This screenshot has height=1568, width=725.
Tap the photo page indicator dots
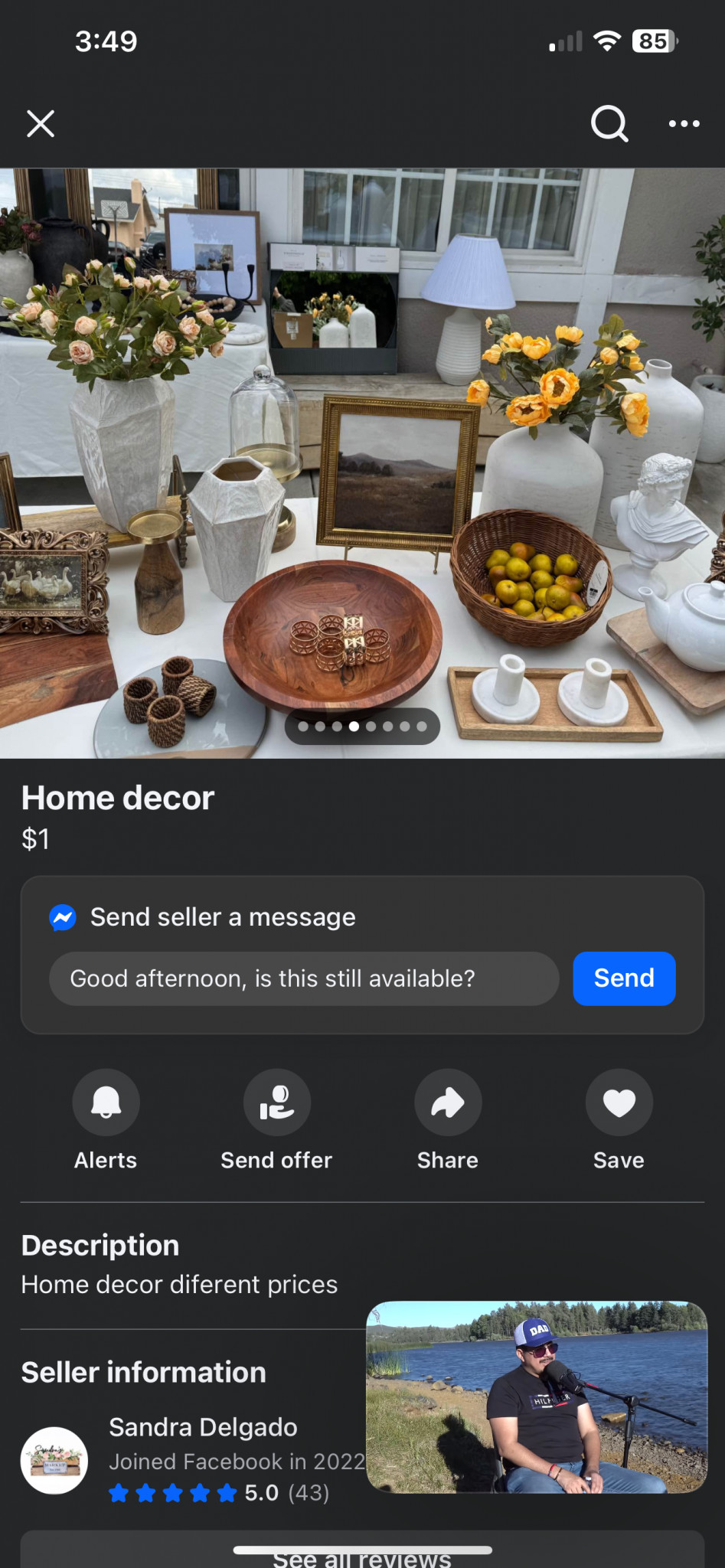click(x=362, y=726)
